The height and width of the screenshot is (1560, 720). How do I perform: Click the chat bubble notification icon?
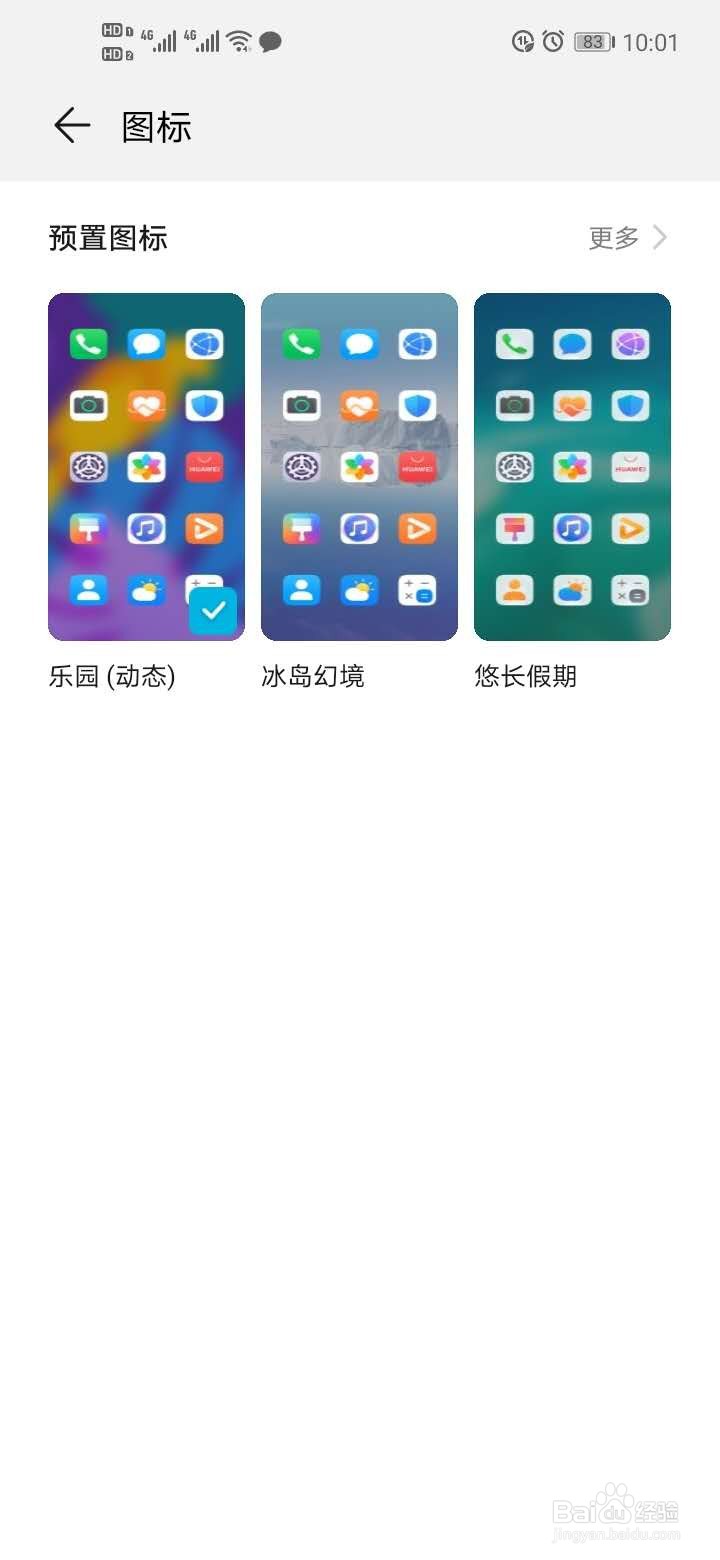coord(269,42)
